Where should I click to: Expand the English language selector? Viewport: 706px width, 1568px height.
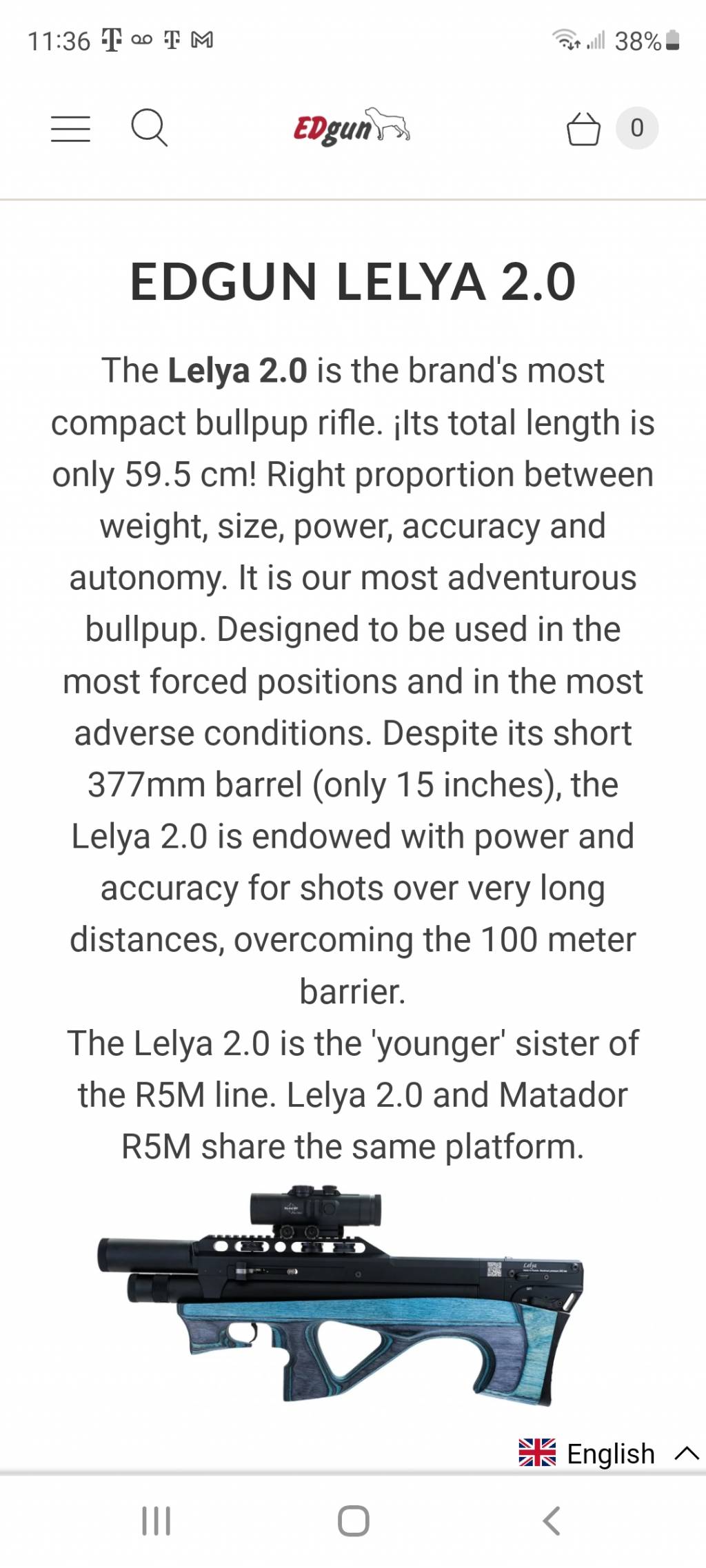click(609, 1453)
